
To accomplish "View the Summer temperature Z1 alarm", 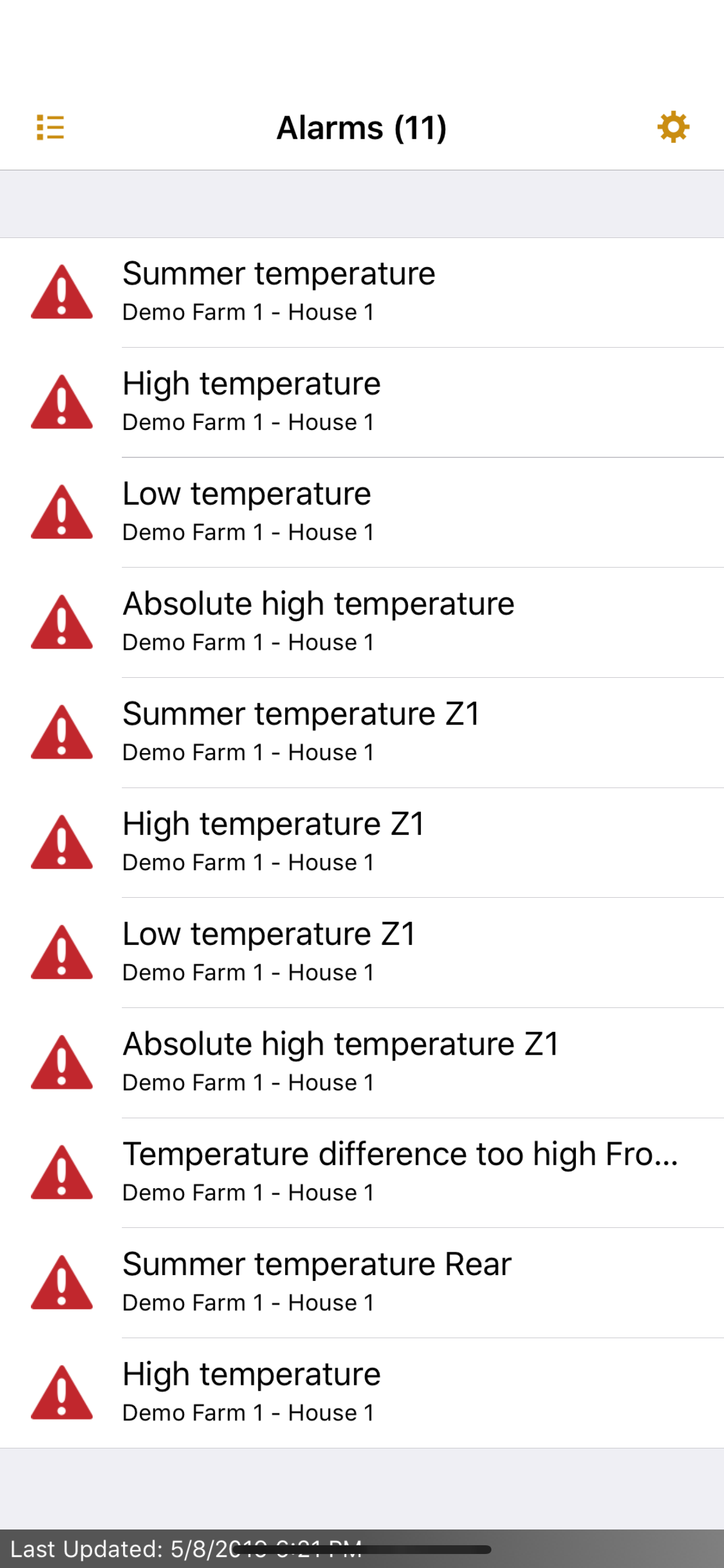I will click(362, 733).
